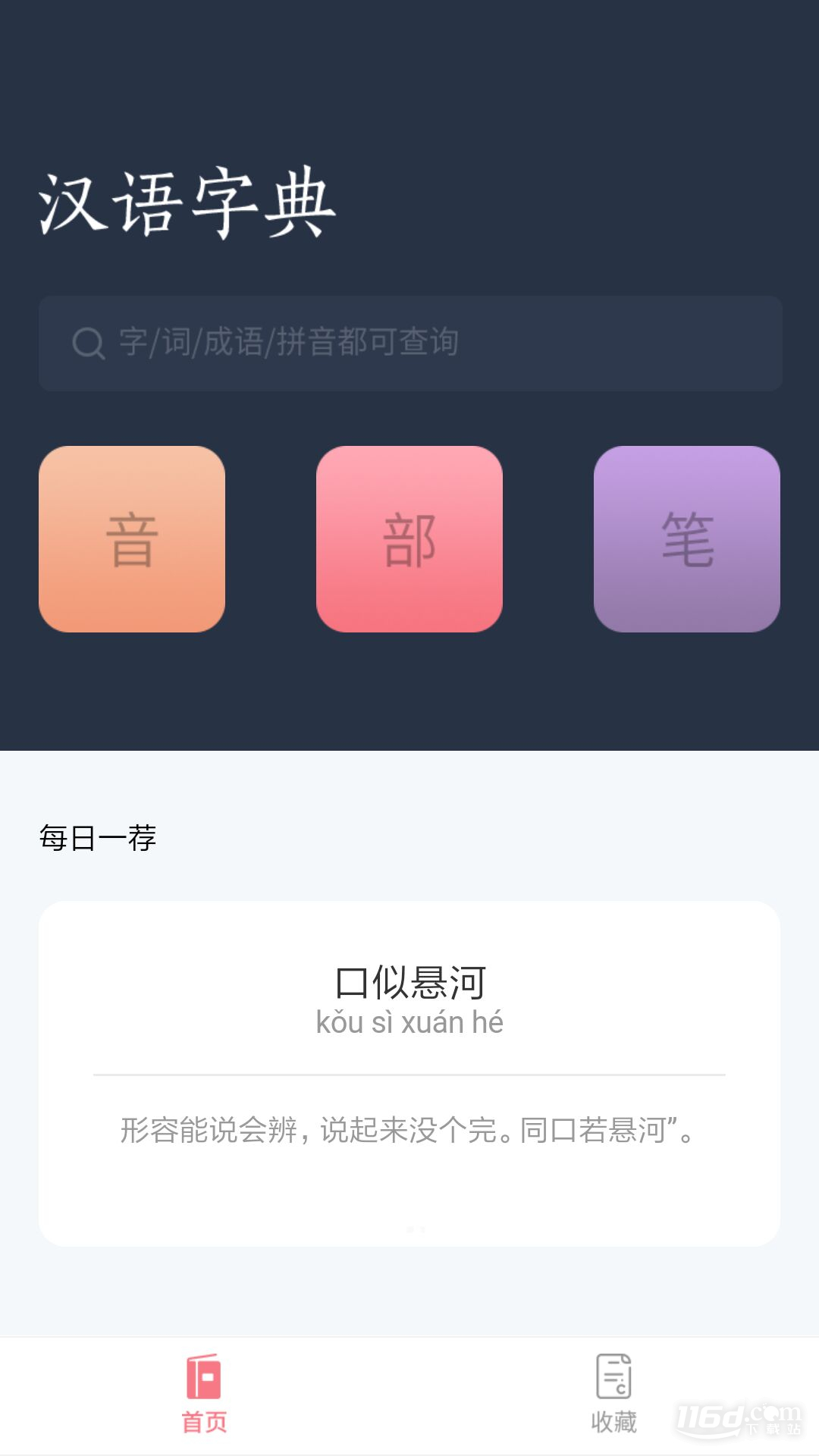The image size is (819, 1456).
Task: Click the magnifier icon in the search bar
Action: 89,343
